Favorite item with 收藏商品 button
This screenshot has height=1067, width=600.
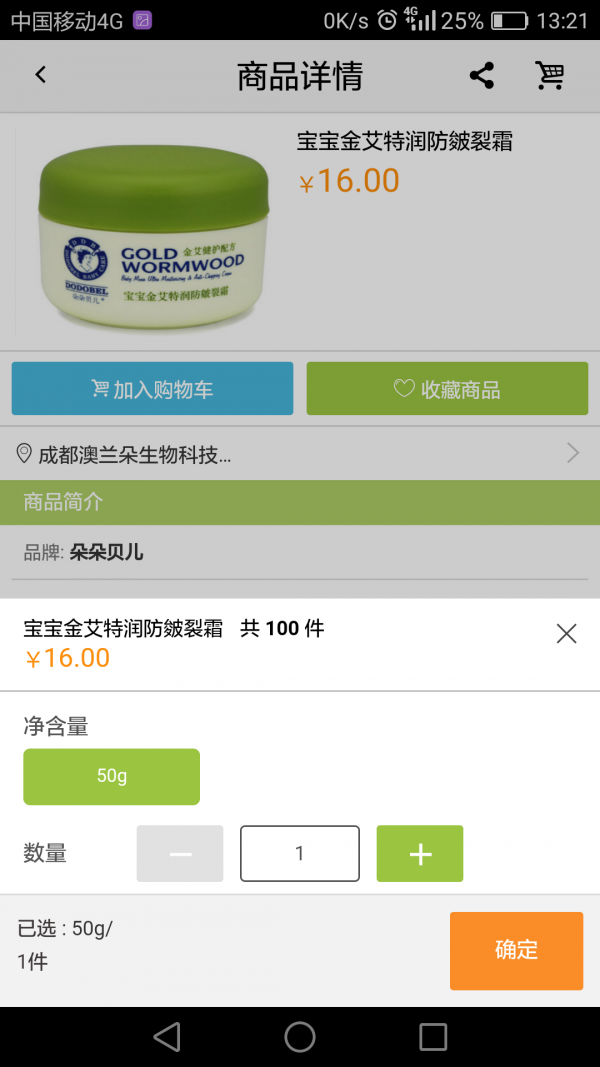[446, 389]
